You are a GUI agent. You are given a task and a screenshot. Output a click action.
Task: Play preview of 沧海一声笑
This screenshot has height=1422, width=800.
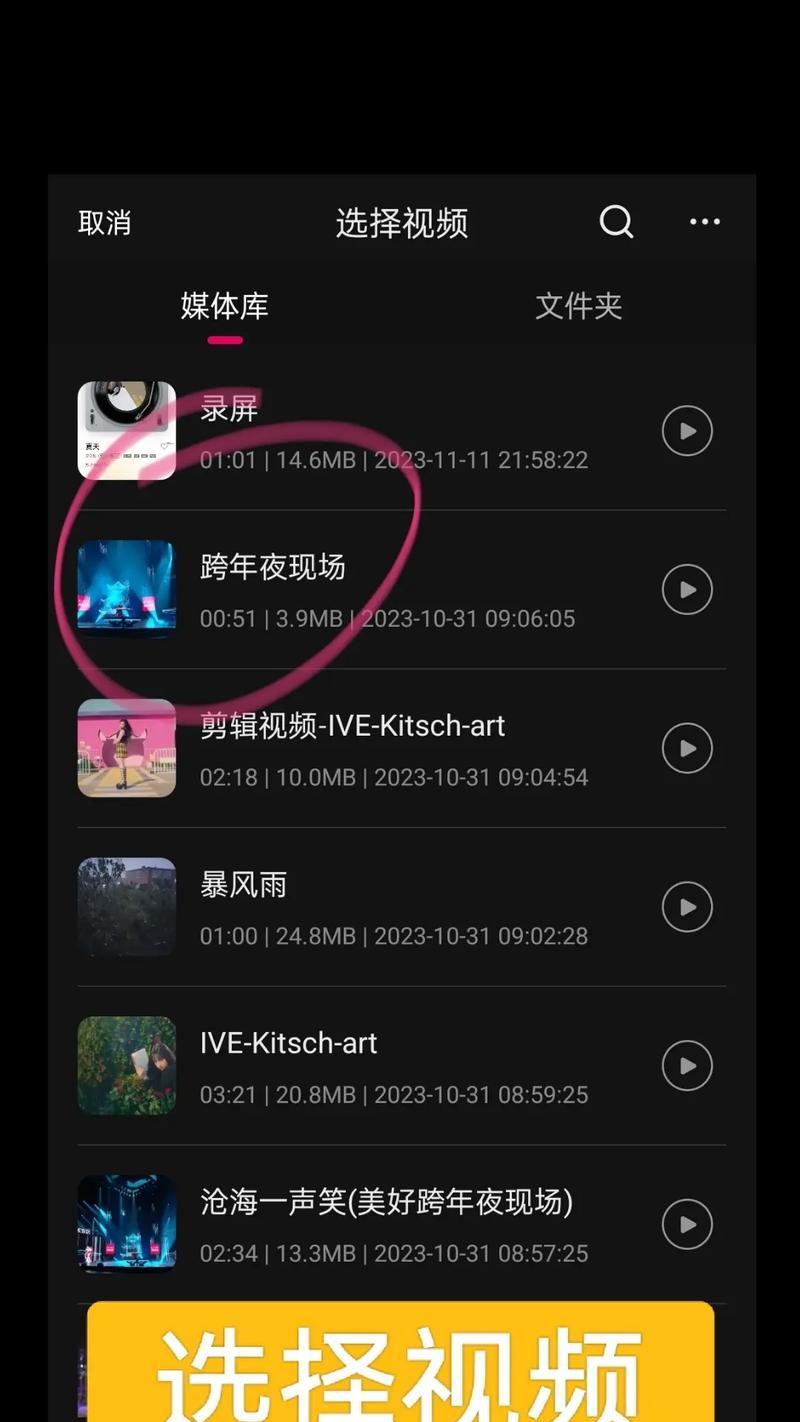click(687, 1224)
